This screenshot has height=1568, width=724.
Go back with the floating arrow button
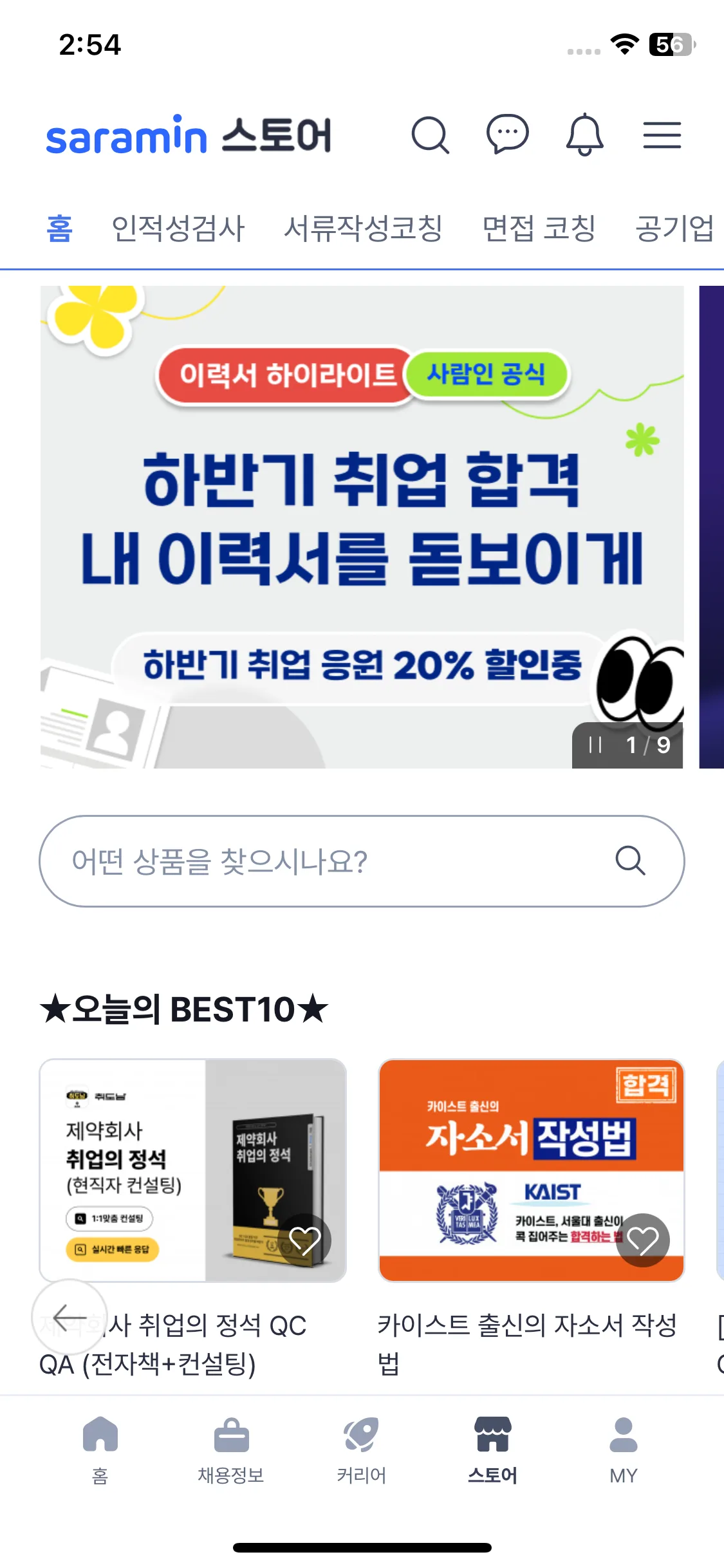(70, 1317)
